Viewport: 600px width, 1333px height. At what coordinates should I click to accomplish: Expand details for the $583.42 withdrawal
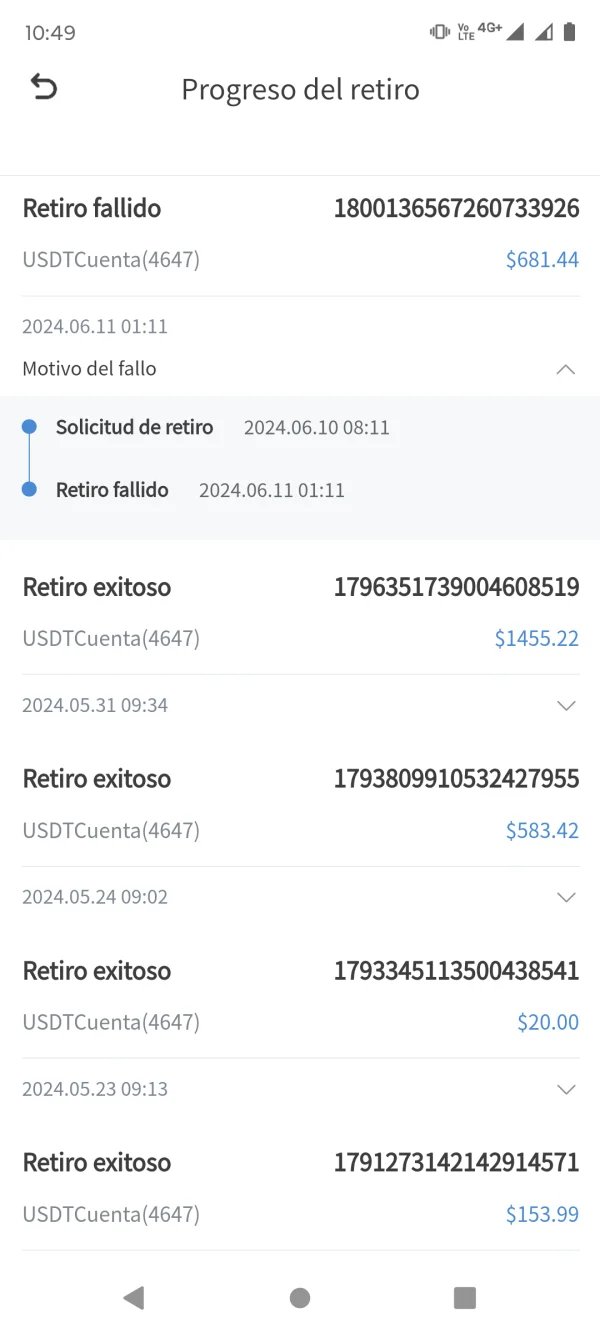click(565, 897)
